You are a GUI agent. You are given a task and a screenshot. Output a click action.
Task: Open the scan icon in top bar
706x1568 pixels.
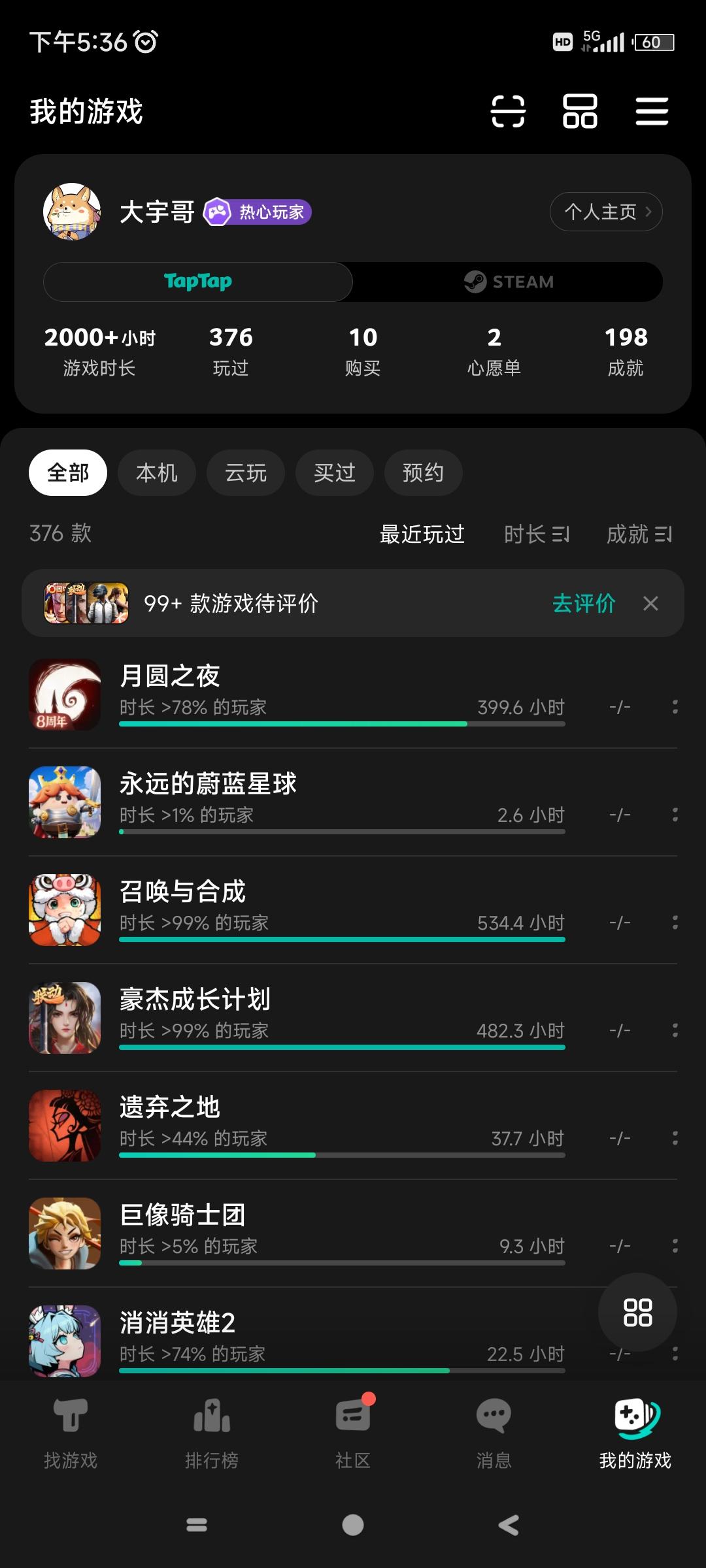tap(508, 111)
